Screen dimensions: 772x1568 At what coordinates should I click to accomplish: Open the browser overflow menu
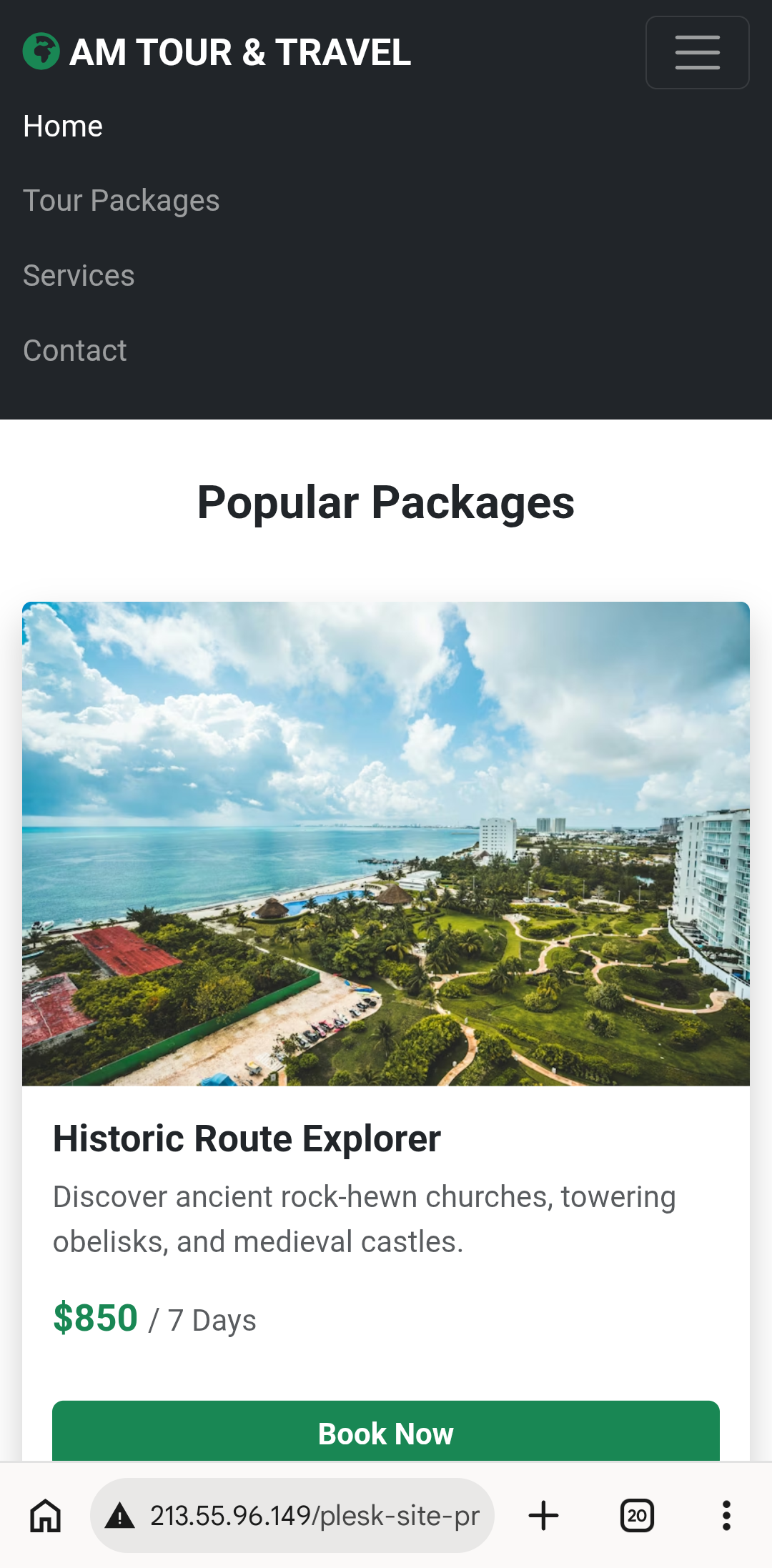click(x=726, y=1515)
